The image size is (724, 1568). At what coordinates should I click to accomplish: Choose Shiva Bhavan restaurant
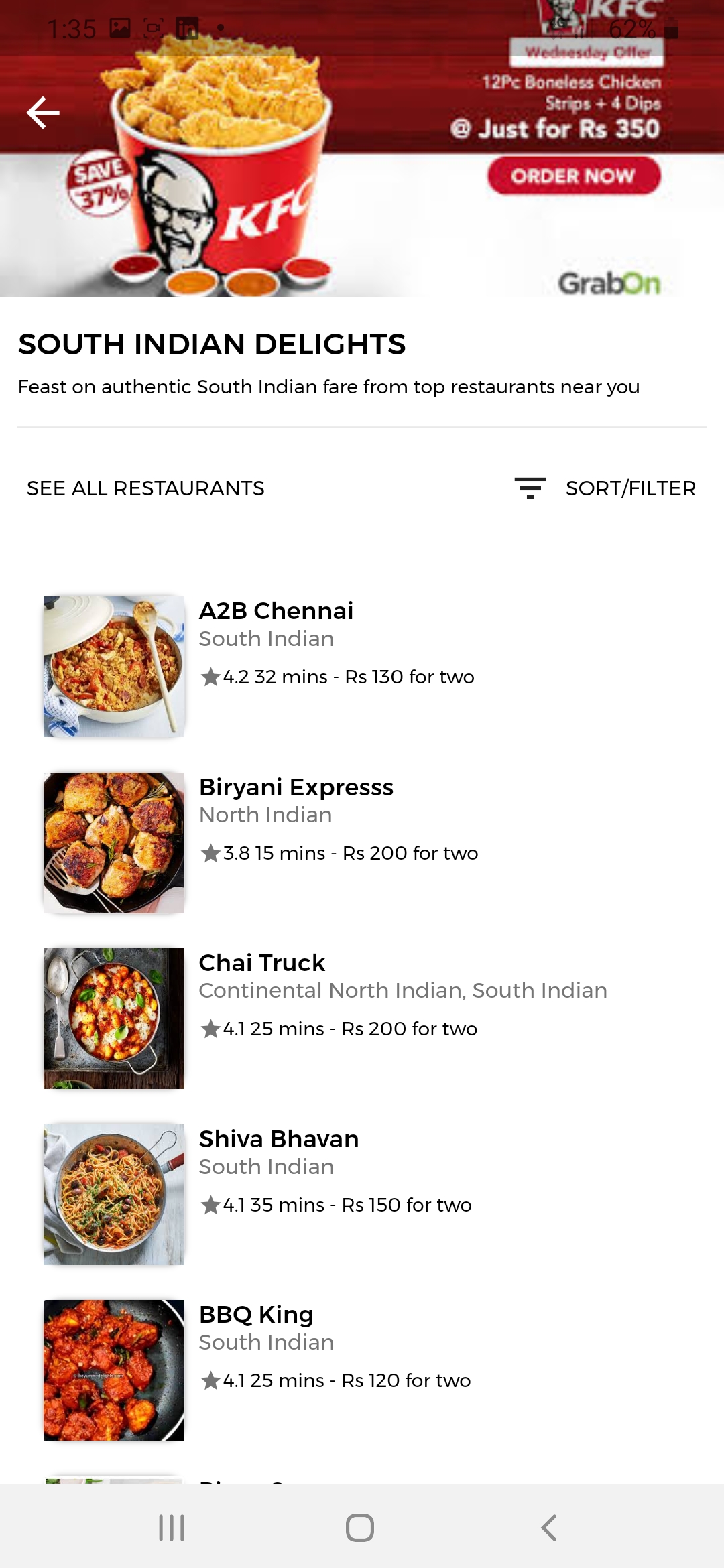(x=278, y=1139)
